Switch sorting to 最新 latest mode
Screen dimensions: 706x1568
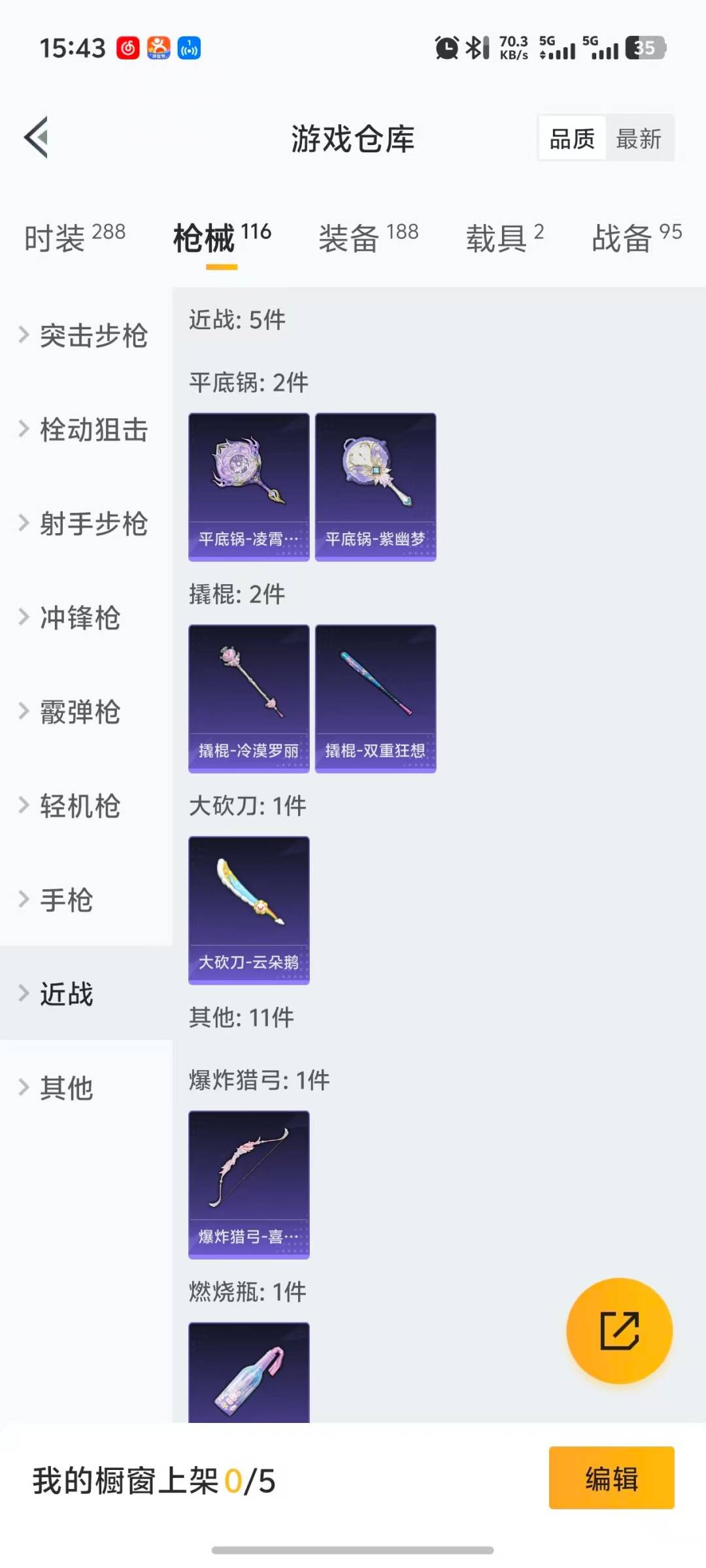pyautogui.click(x=640, y=138)
